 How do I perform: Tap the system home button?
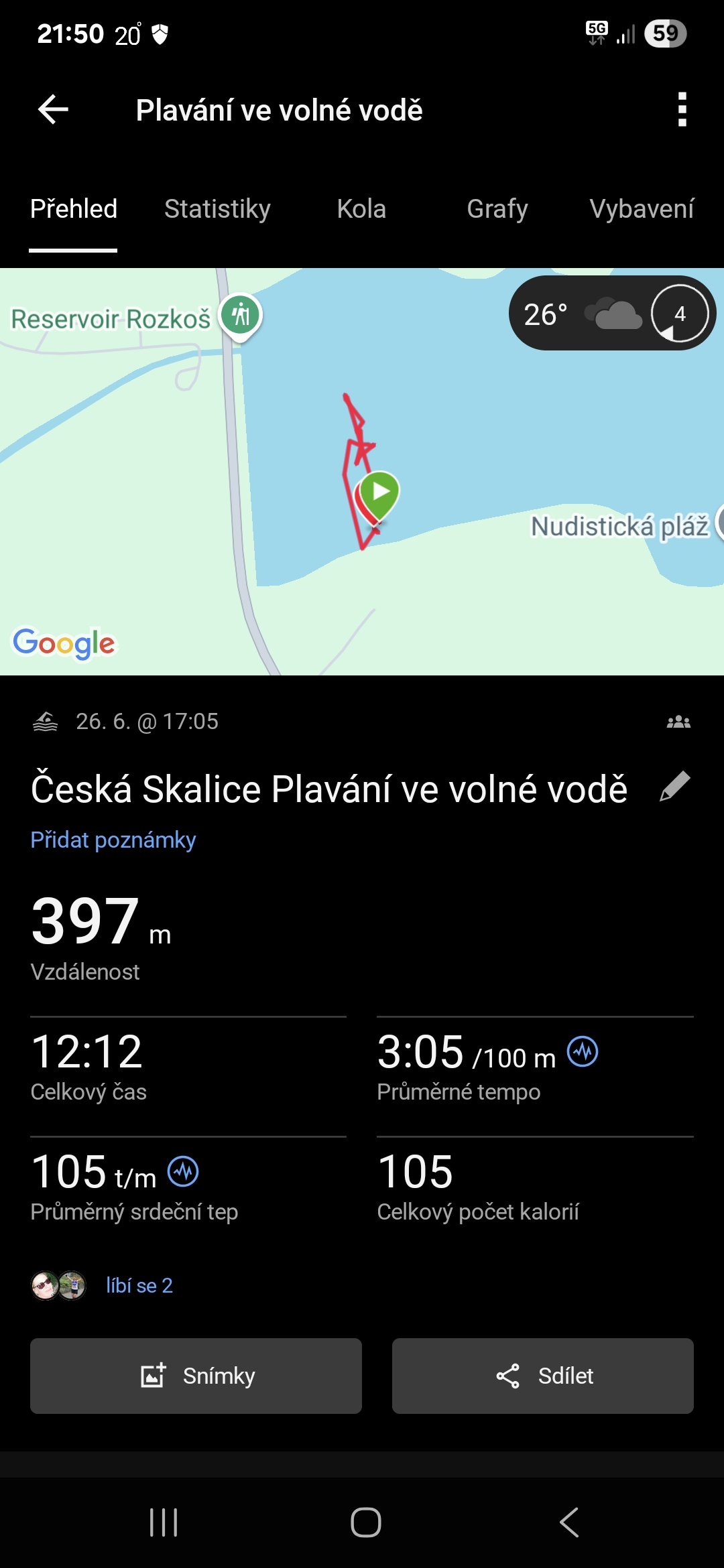(365, 1522)
